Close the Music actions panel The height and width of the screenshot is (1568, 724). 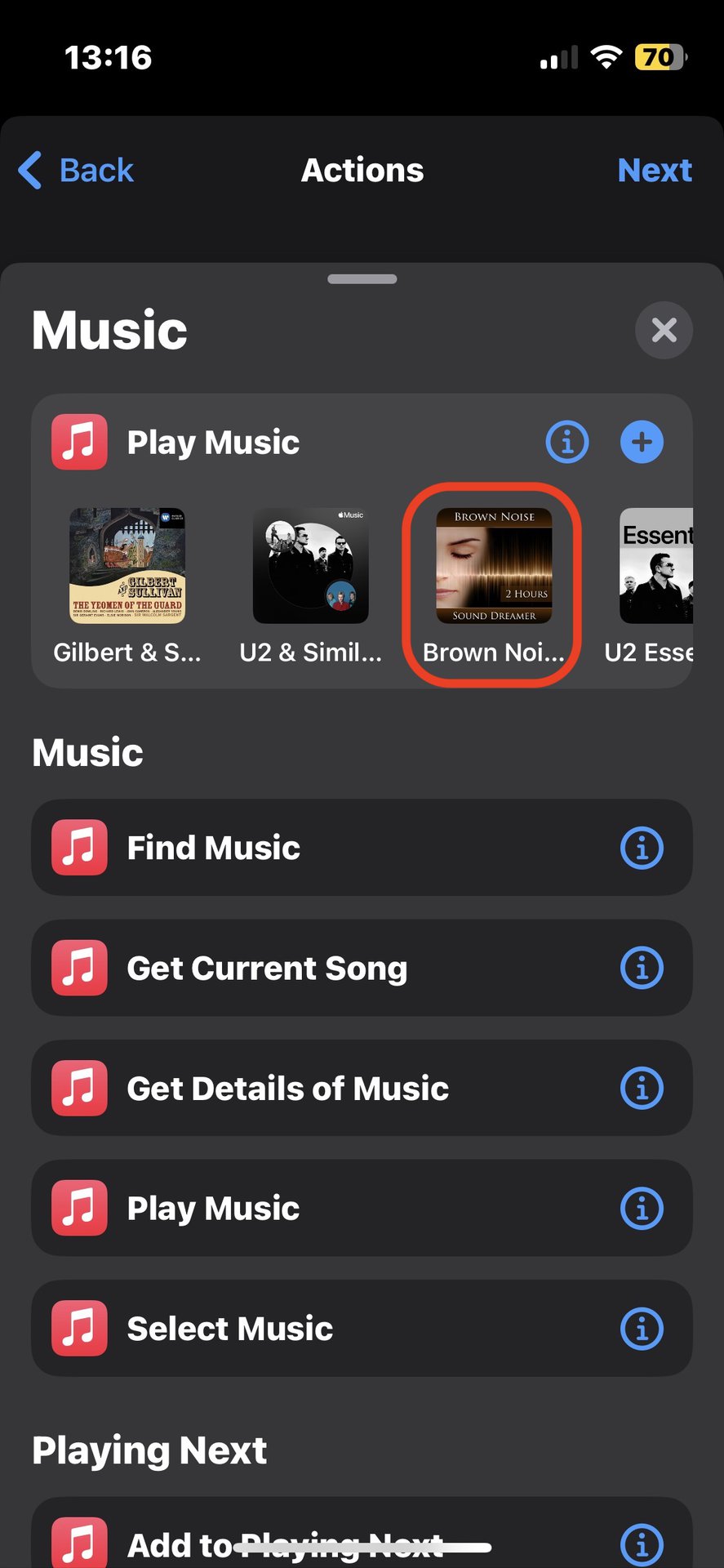(664, 331)
